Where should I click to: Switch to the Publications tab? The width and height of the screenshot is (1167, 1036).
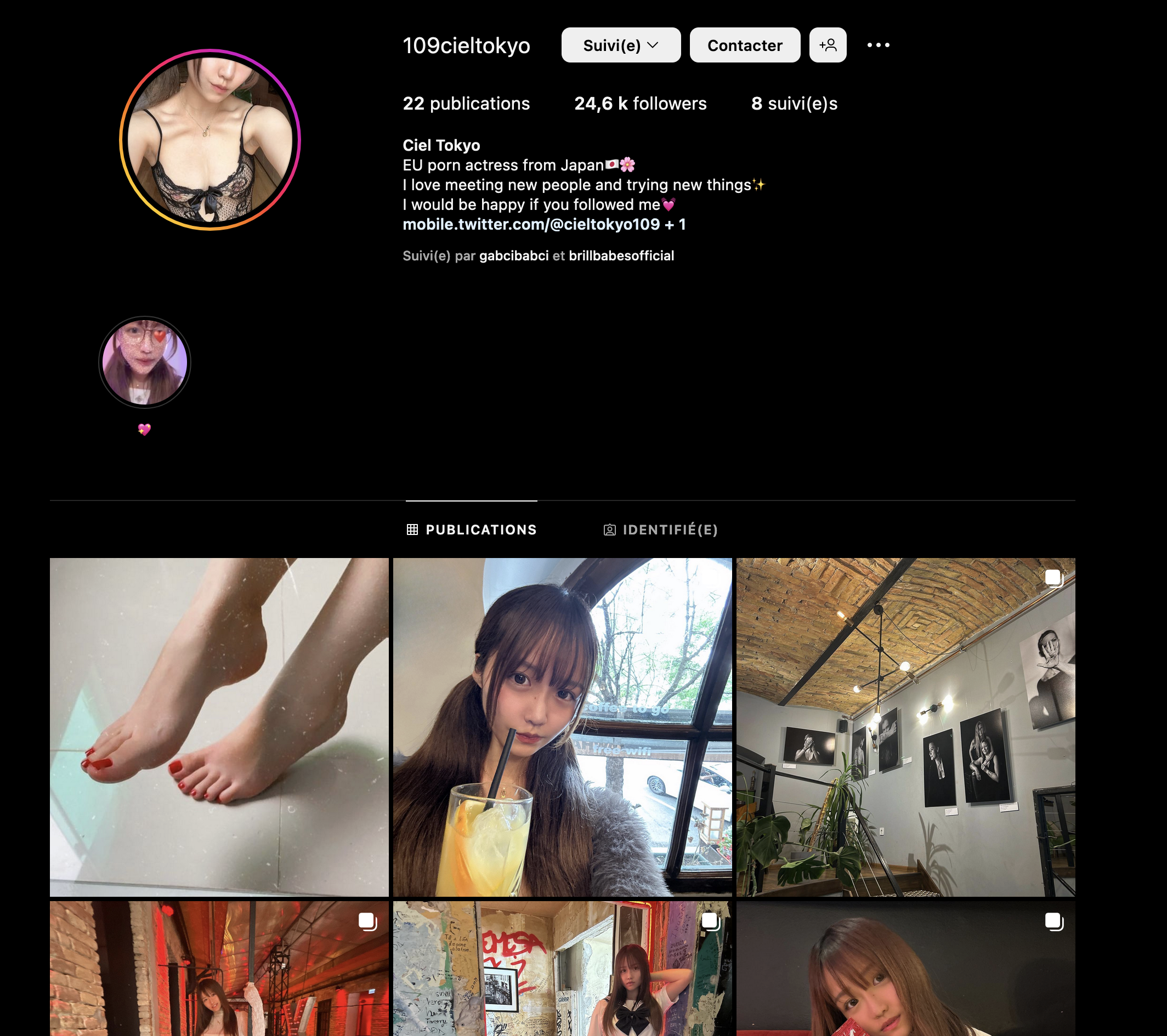[471, 529]
